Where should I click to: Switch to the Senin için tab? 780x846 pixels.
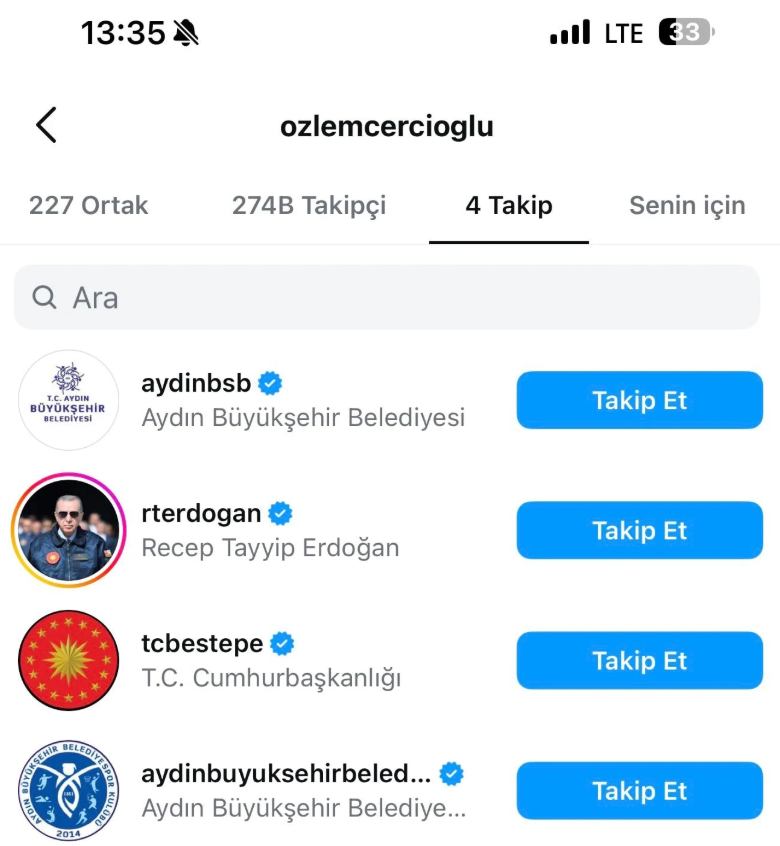tap(686, 206)
